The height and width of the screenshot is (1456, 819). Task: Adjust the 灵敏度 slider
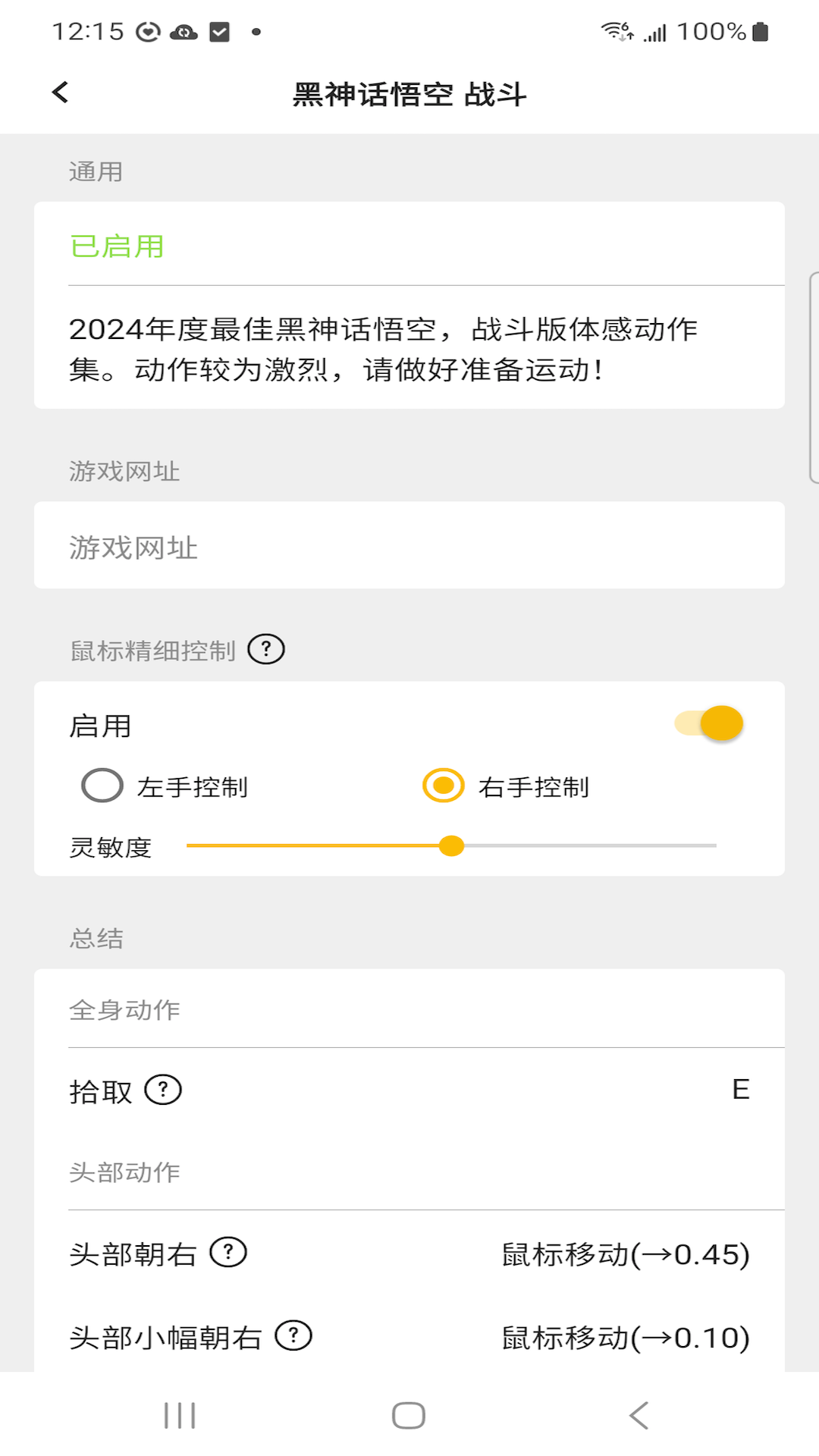[x=452, y=846]
